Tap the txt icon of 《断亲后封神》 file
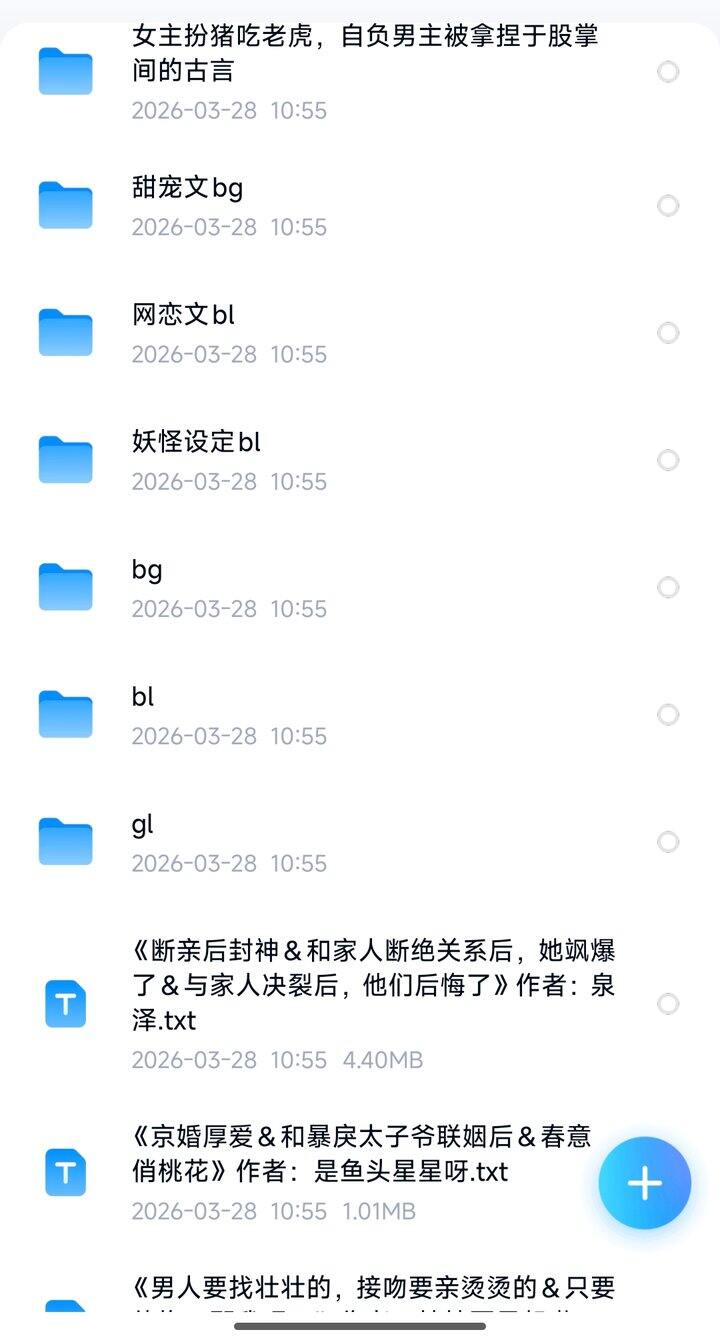 tap(66, 1004)
